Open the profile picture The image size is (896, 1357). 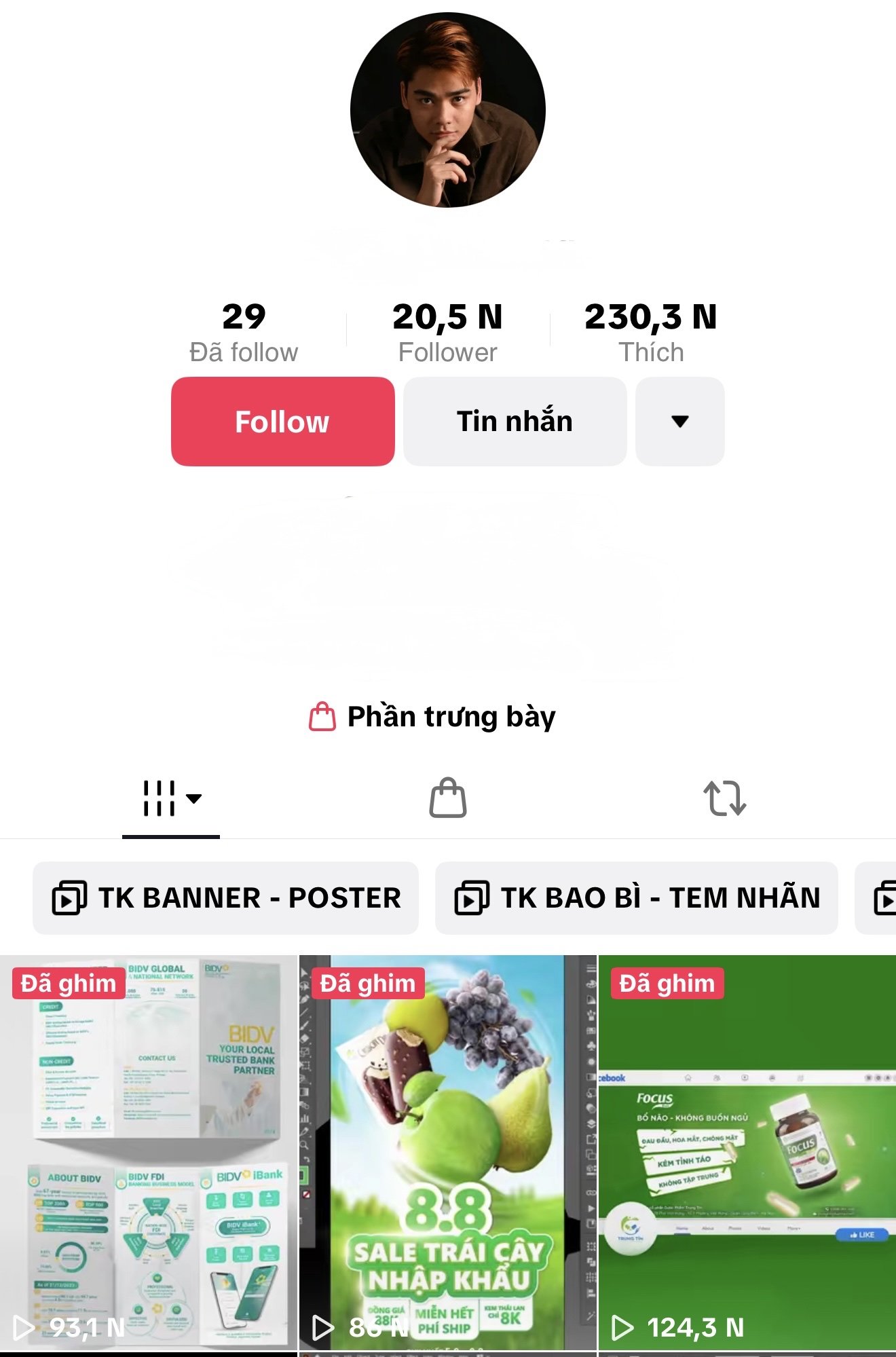[x=447, y=110]
